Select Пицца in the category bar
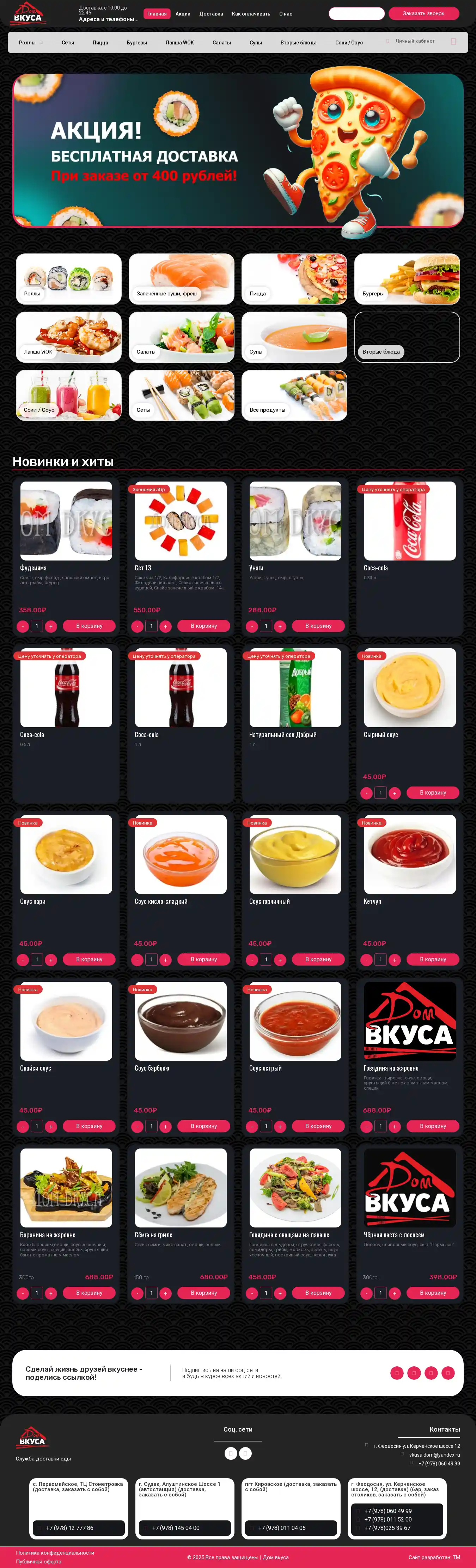Viewport: 476px width, 1568px height. [x=100, y=43]
